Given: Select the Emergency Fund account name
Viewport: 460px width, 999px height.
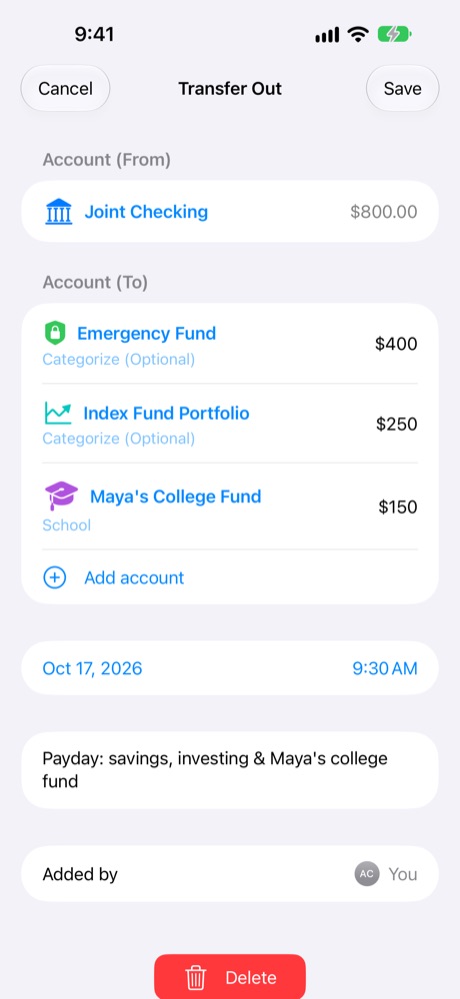Looking at the screenshot, I should [x=147, y=333].
